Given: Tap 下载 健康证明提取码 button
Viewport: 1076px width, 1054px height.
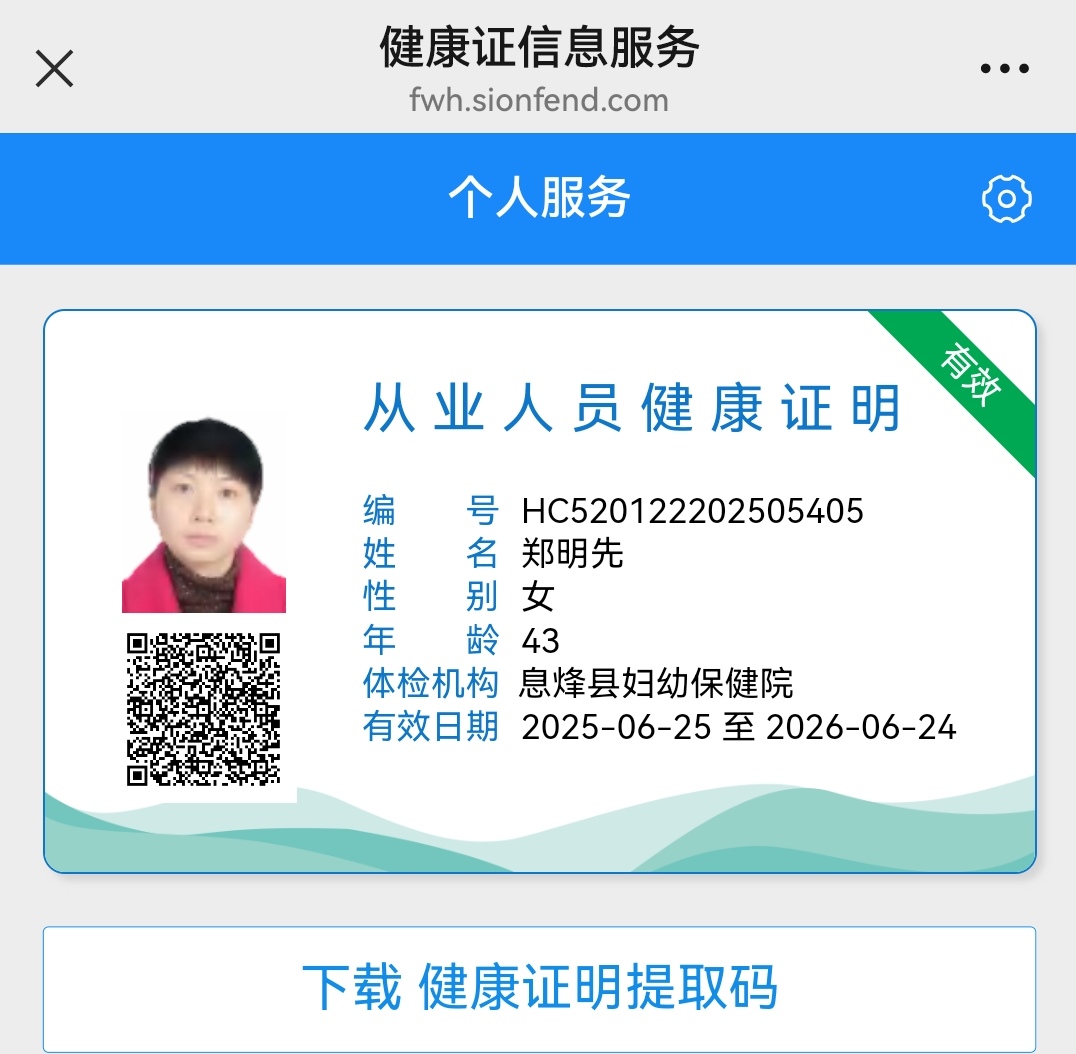Looking at the screenshot, I should 539,987.
